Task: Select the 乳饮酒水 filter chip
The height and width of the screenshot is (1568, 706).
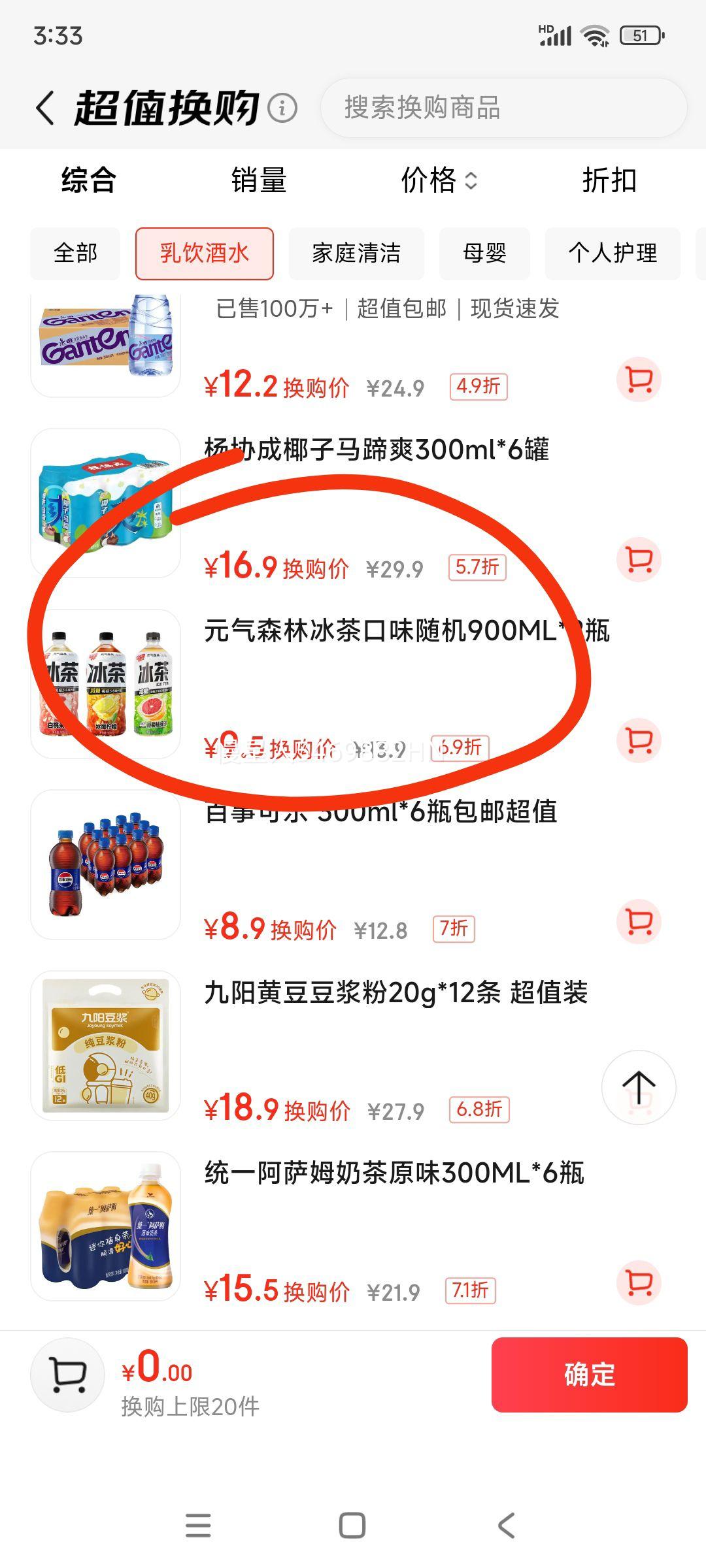Action: point(205,253)
